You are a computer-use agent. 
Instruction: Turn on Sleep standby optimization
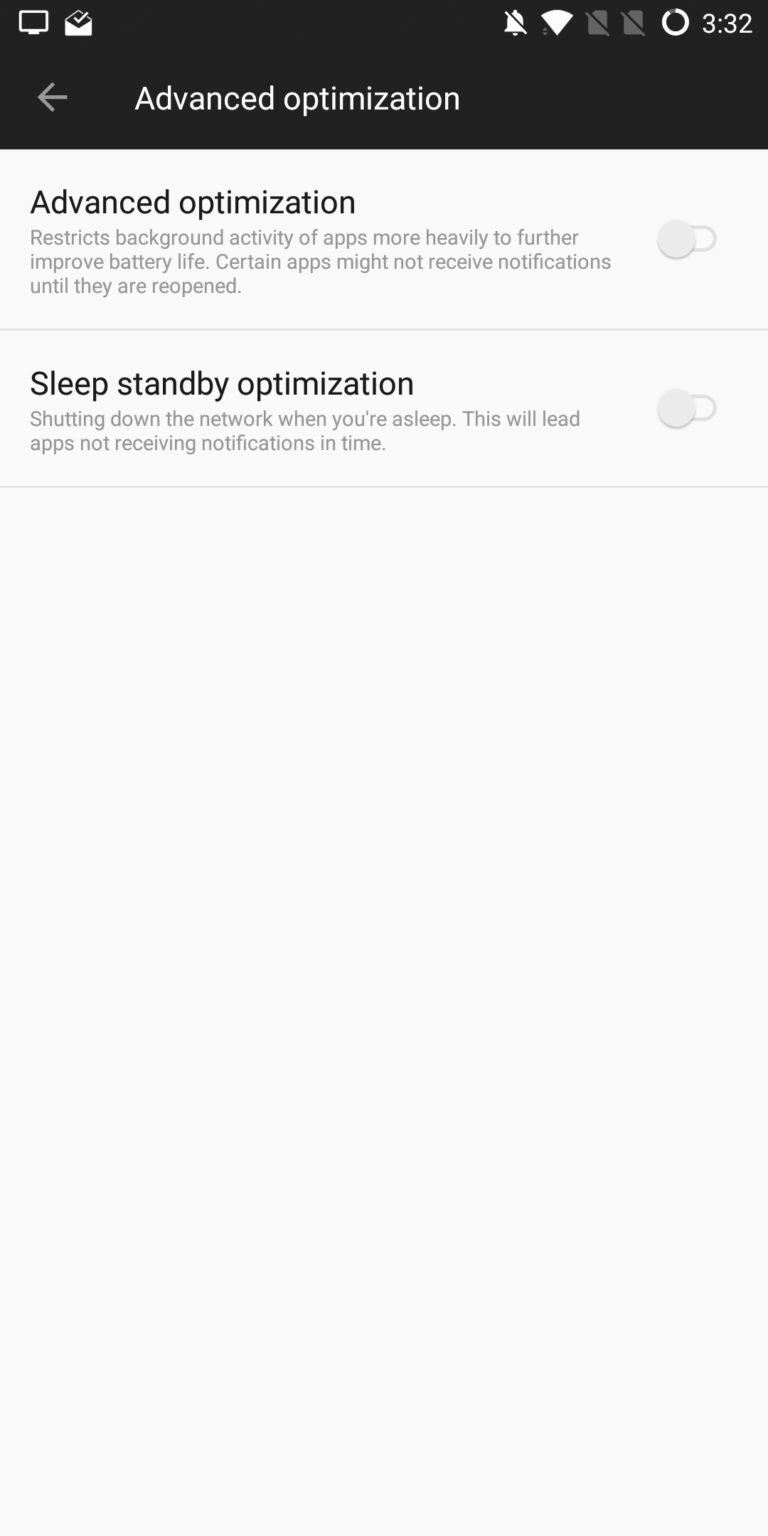[689, 408]
